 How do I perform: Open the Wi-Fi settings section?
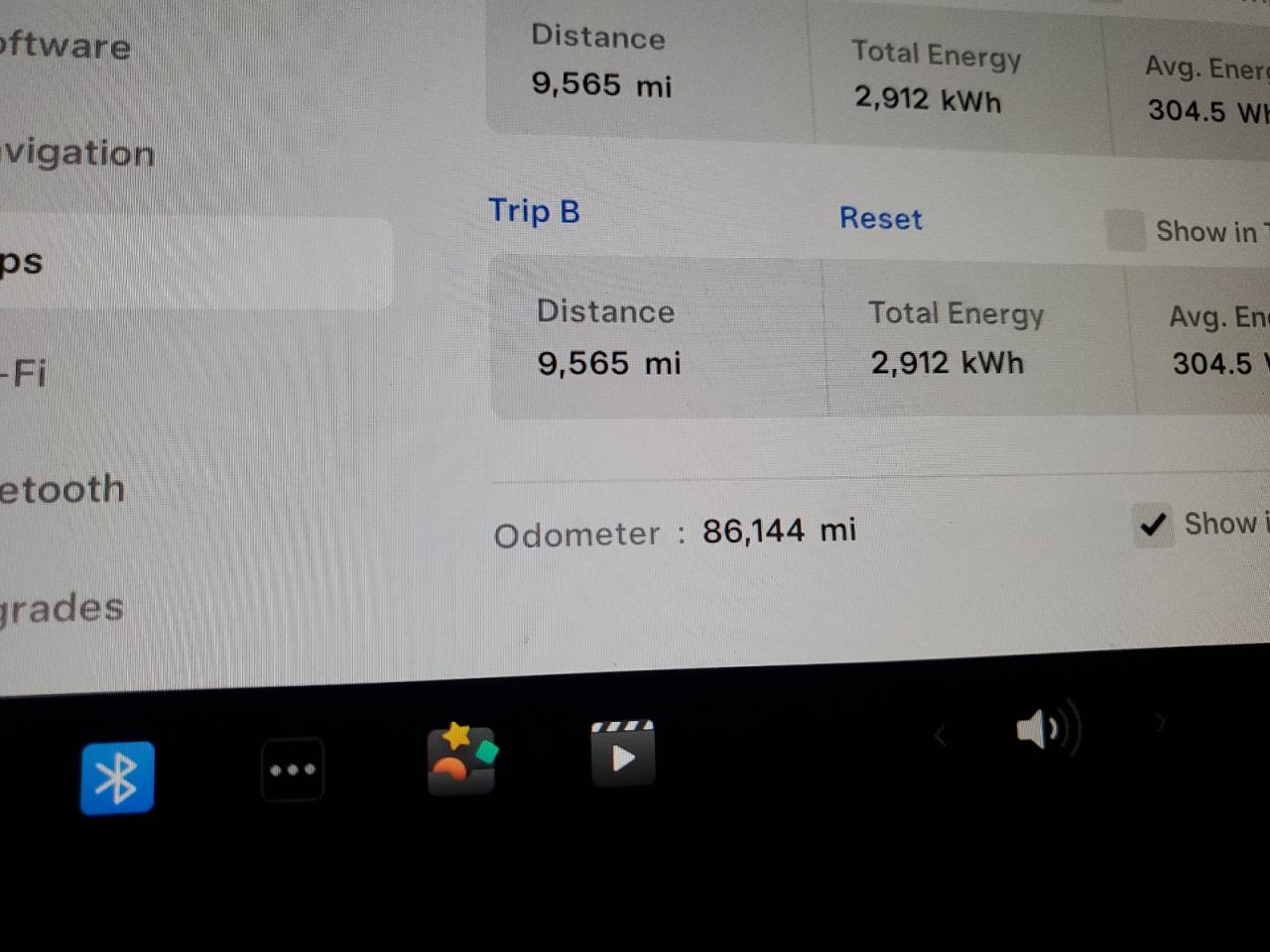pyautogui.click(x=24, y=373)
